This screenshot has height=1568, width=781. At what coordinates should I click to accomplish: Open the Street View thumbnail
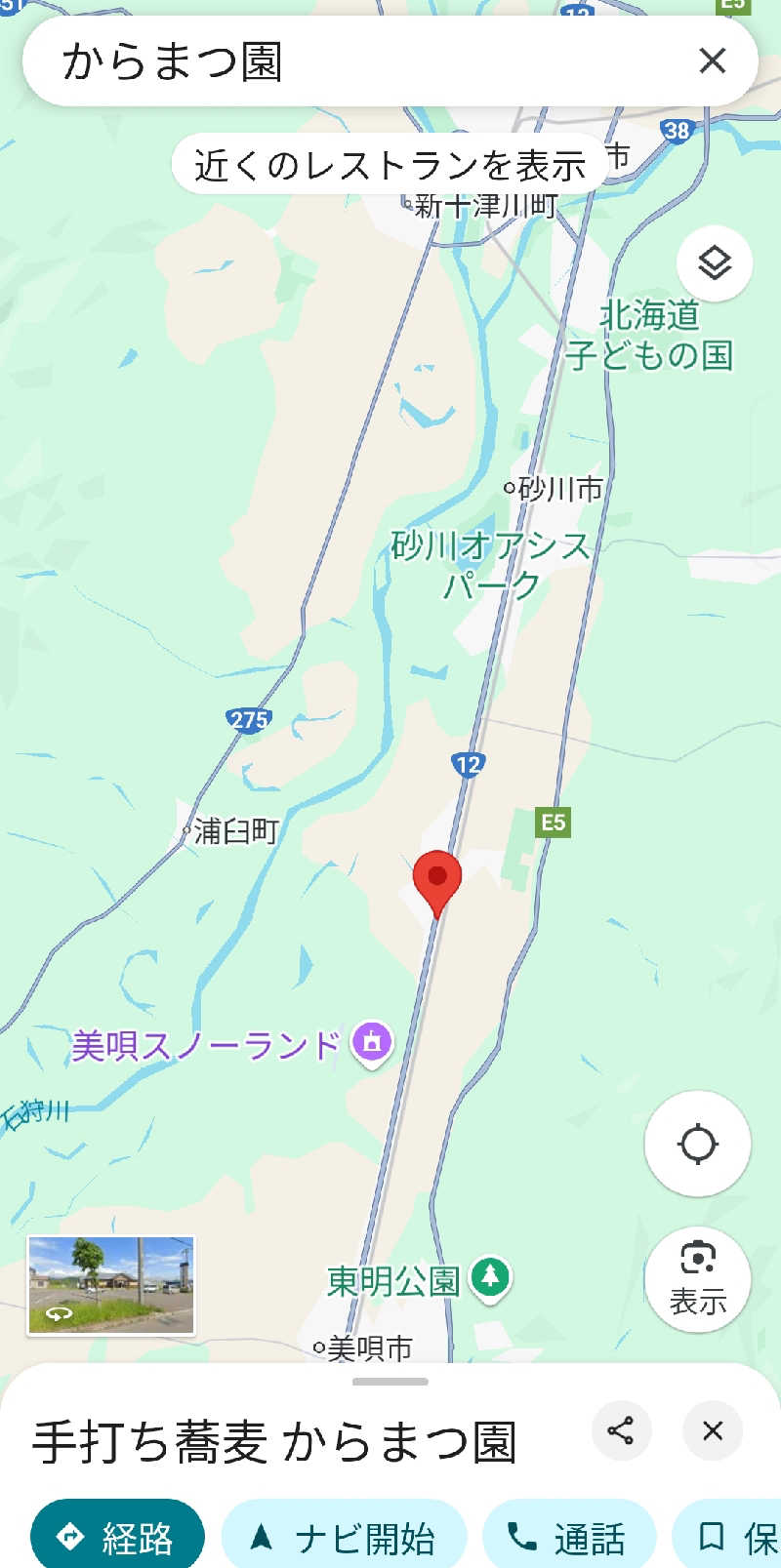pos(111,1285)
